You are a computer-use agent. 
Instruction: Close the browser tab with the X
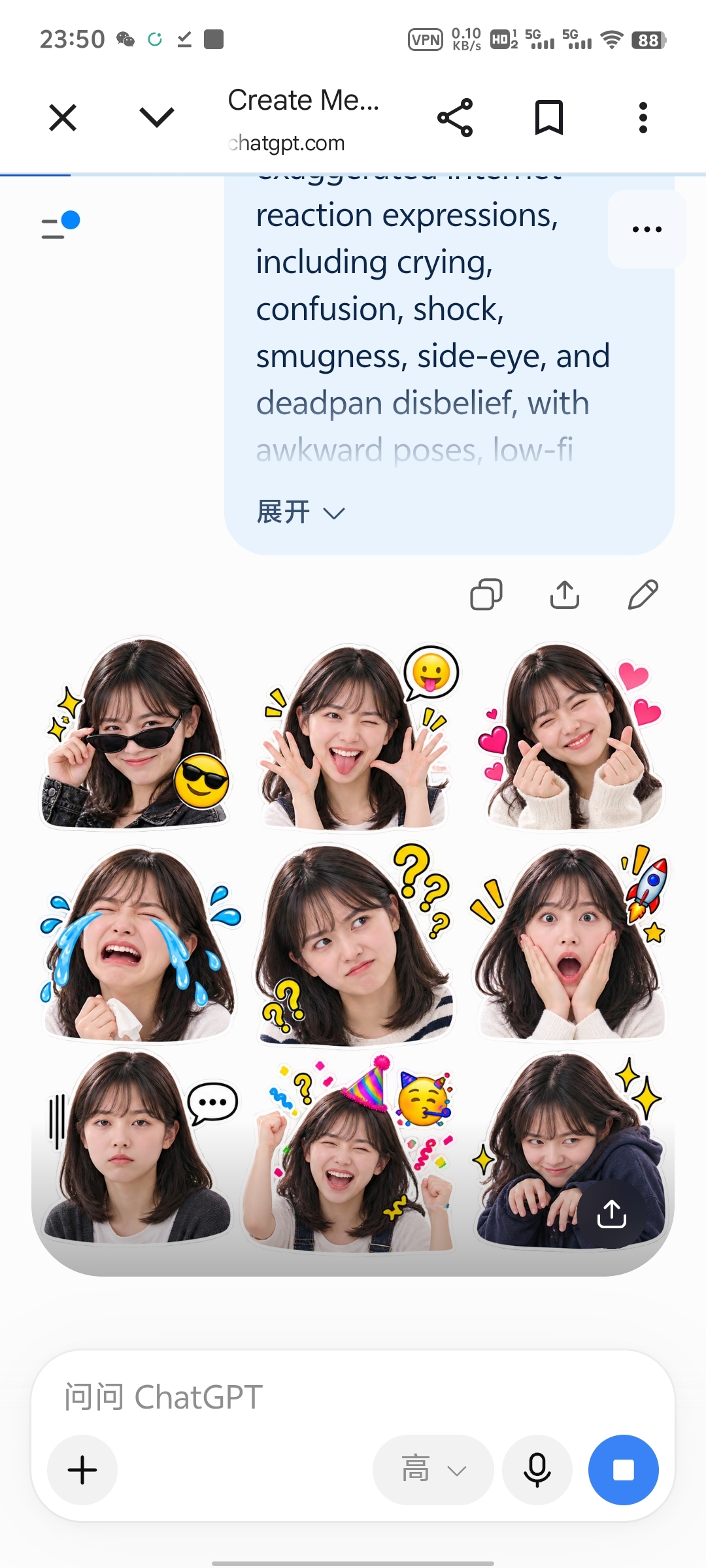(x=63, y=118)
